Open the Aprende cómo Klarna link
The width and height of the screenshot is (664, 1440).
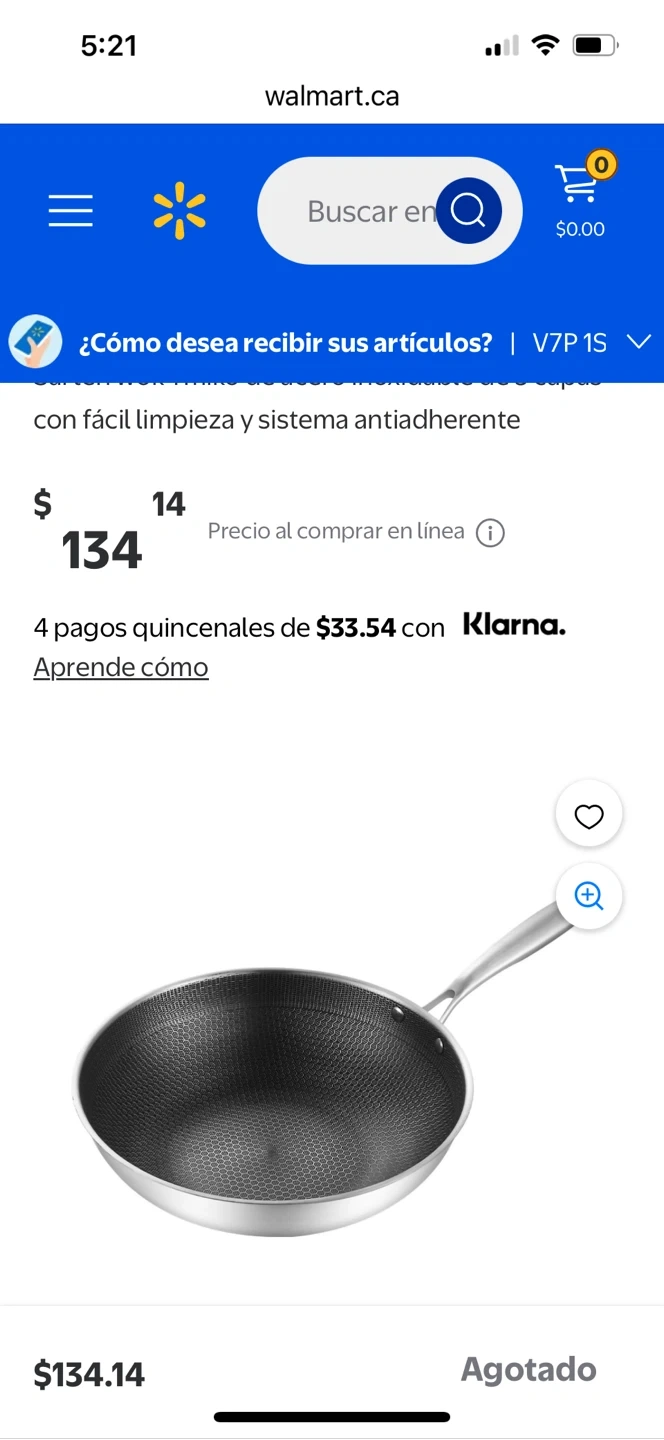pos(121,667)
